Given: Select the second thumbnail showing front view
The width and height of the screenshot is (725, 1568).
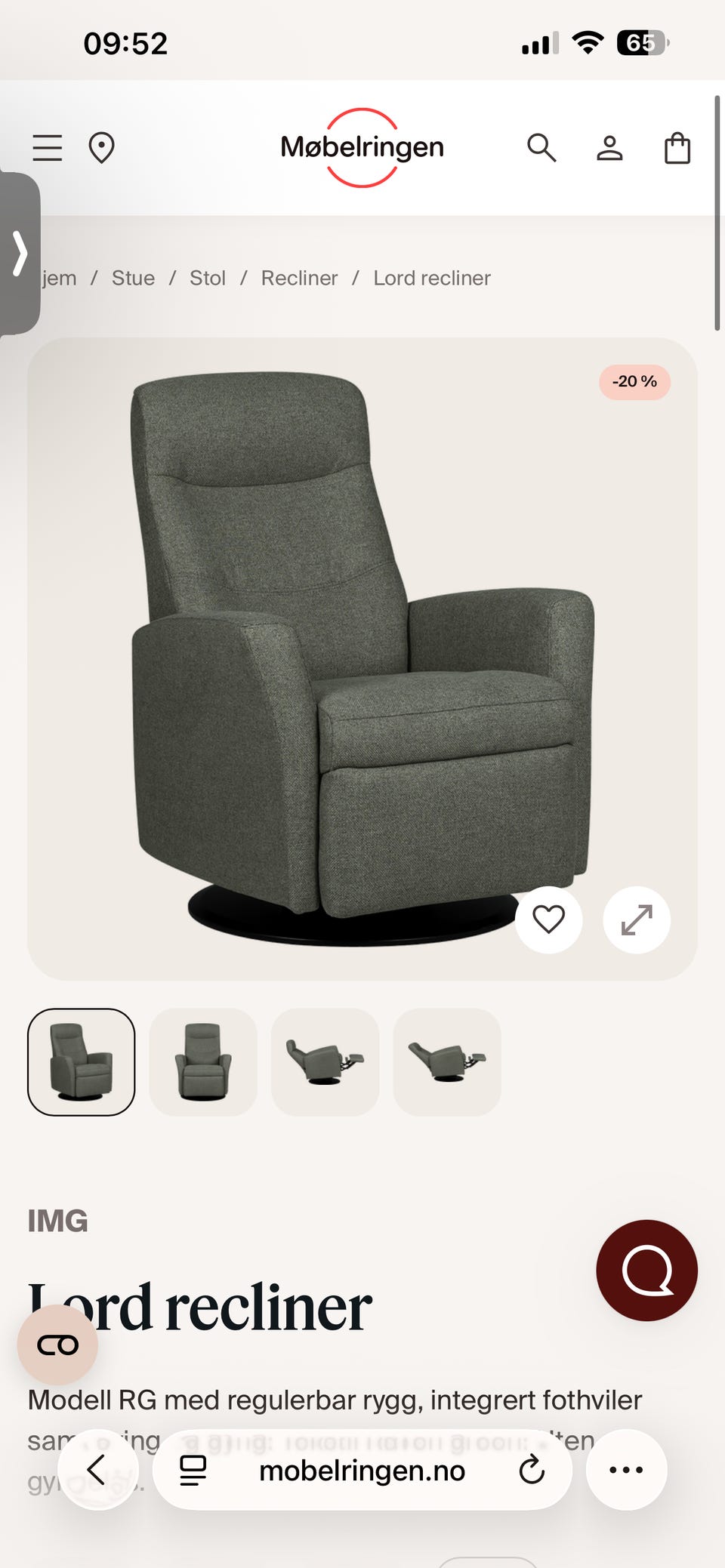Looking at the screenshot, I should point(203,1061).
